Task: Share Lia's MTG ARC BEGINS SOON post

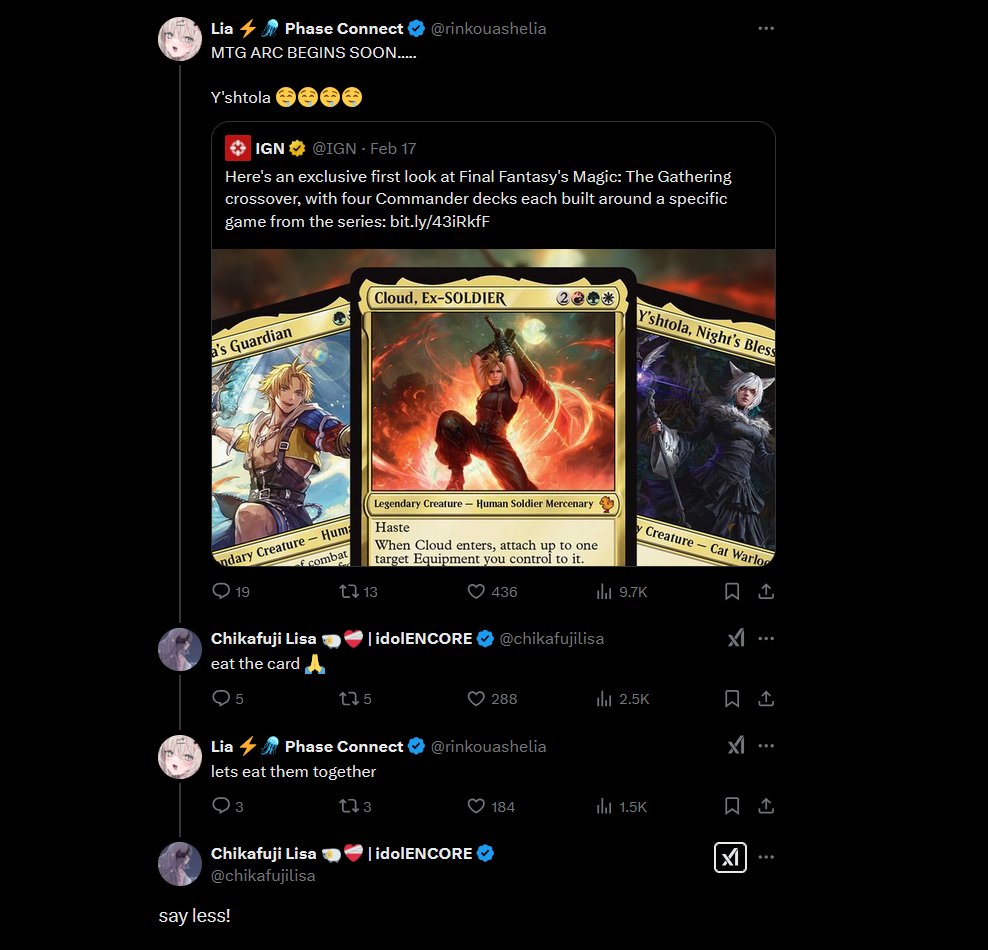Action: 766,592
